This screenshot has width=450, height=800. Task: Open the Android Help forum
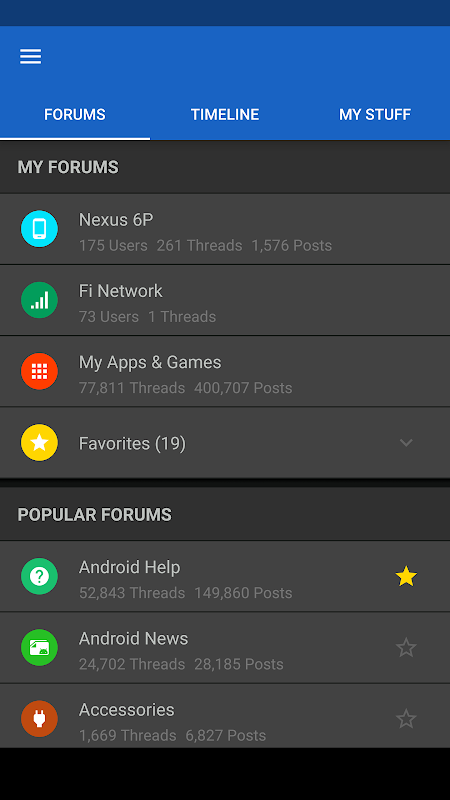click(x=194, y=577)
